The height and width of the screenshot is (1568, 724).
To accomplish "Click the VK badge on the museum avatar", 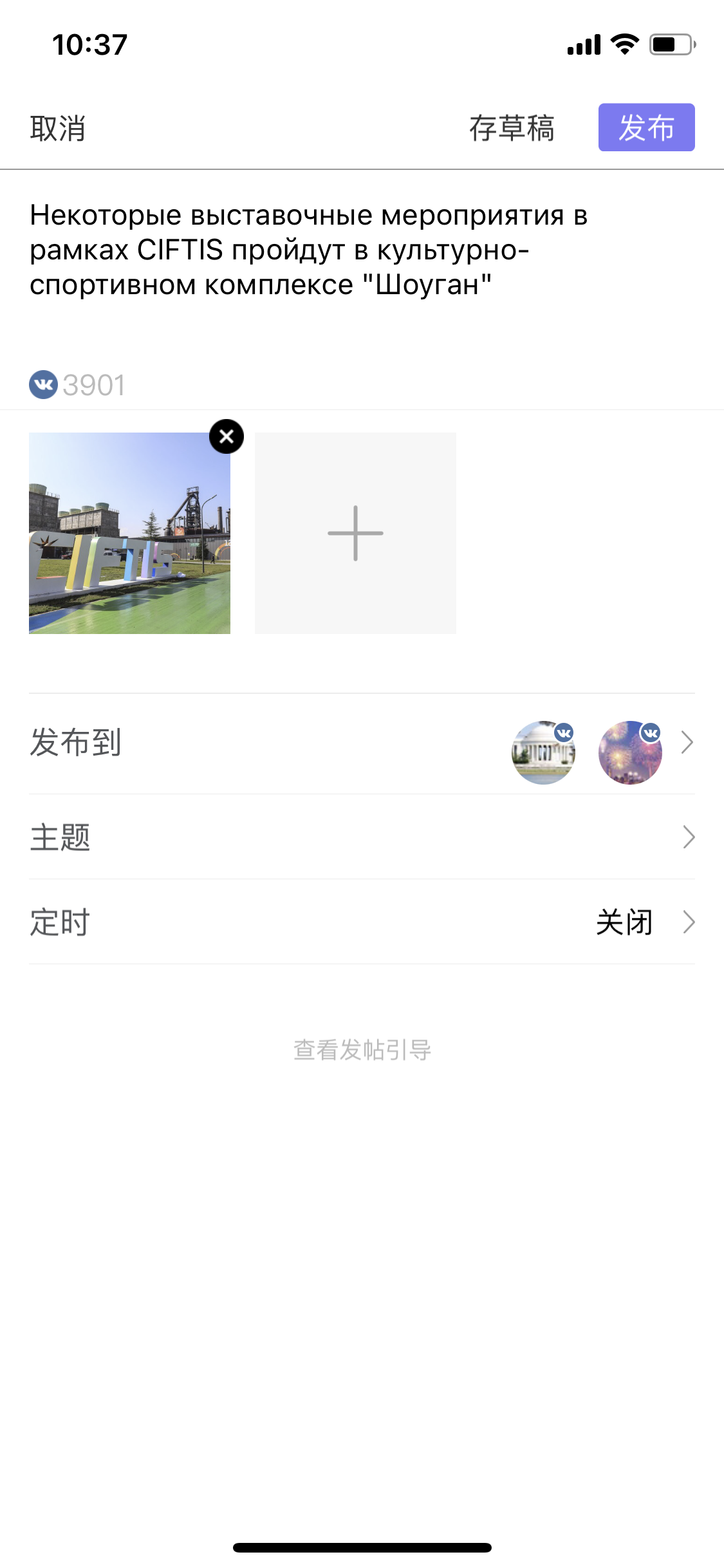I will 564,731.
